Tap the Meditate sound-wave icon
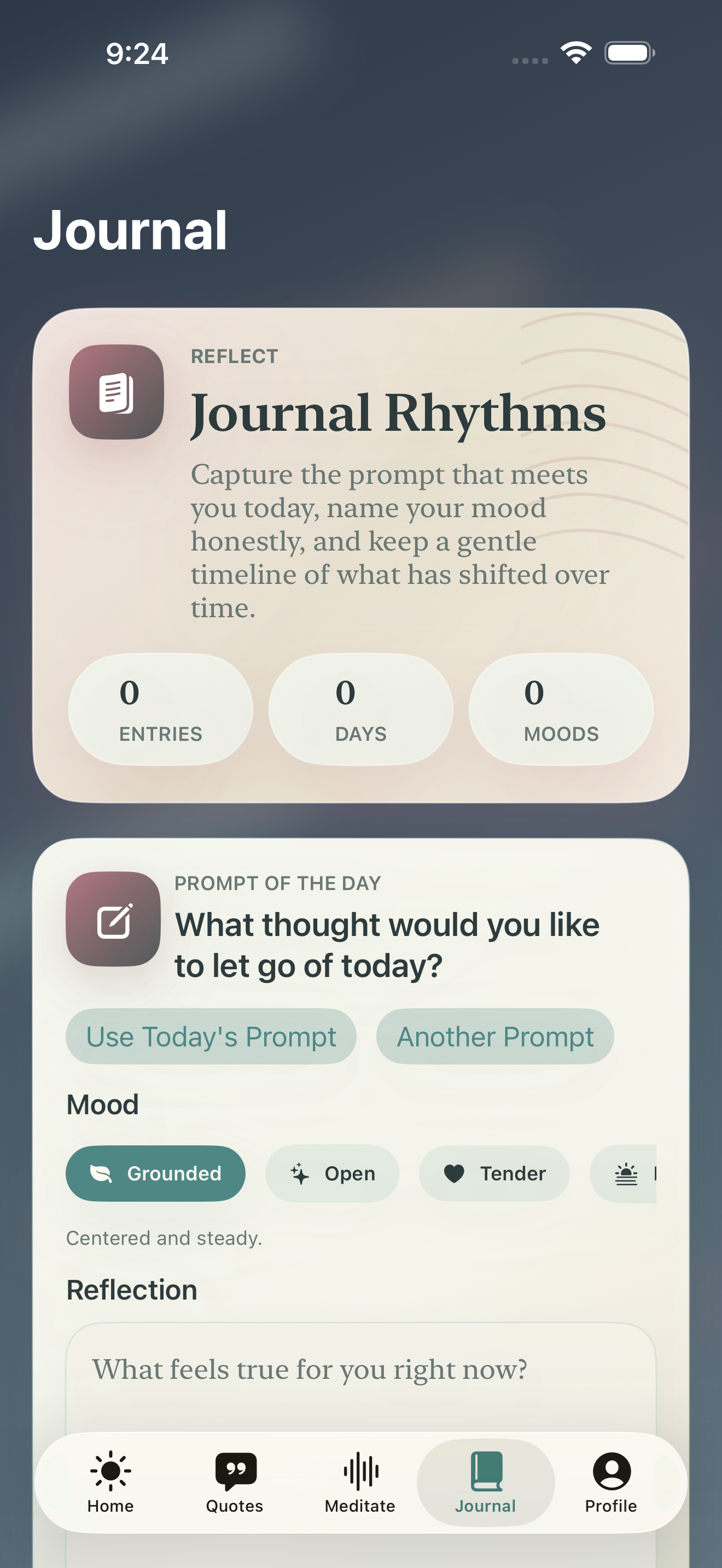 360,1470
